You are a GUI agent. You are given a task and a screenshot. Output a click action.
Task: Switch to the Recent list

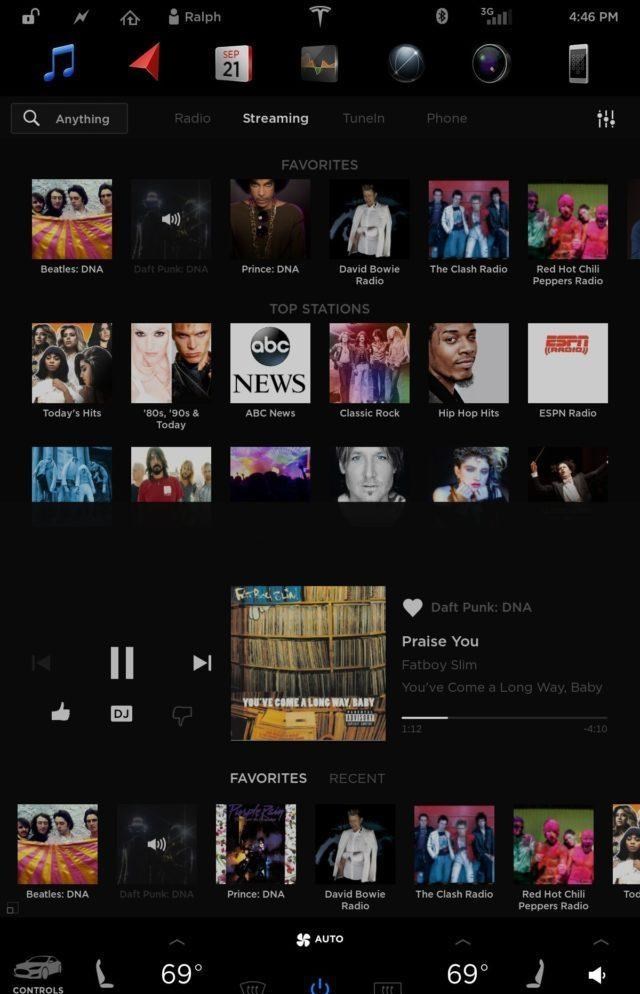pyautogui.click(x=357, y=778)
